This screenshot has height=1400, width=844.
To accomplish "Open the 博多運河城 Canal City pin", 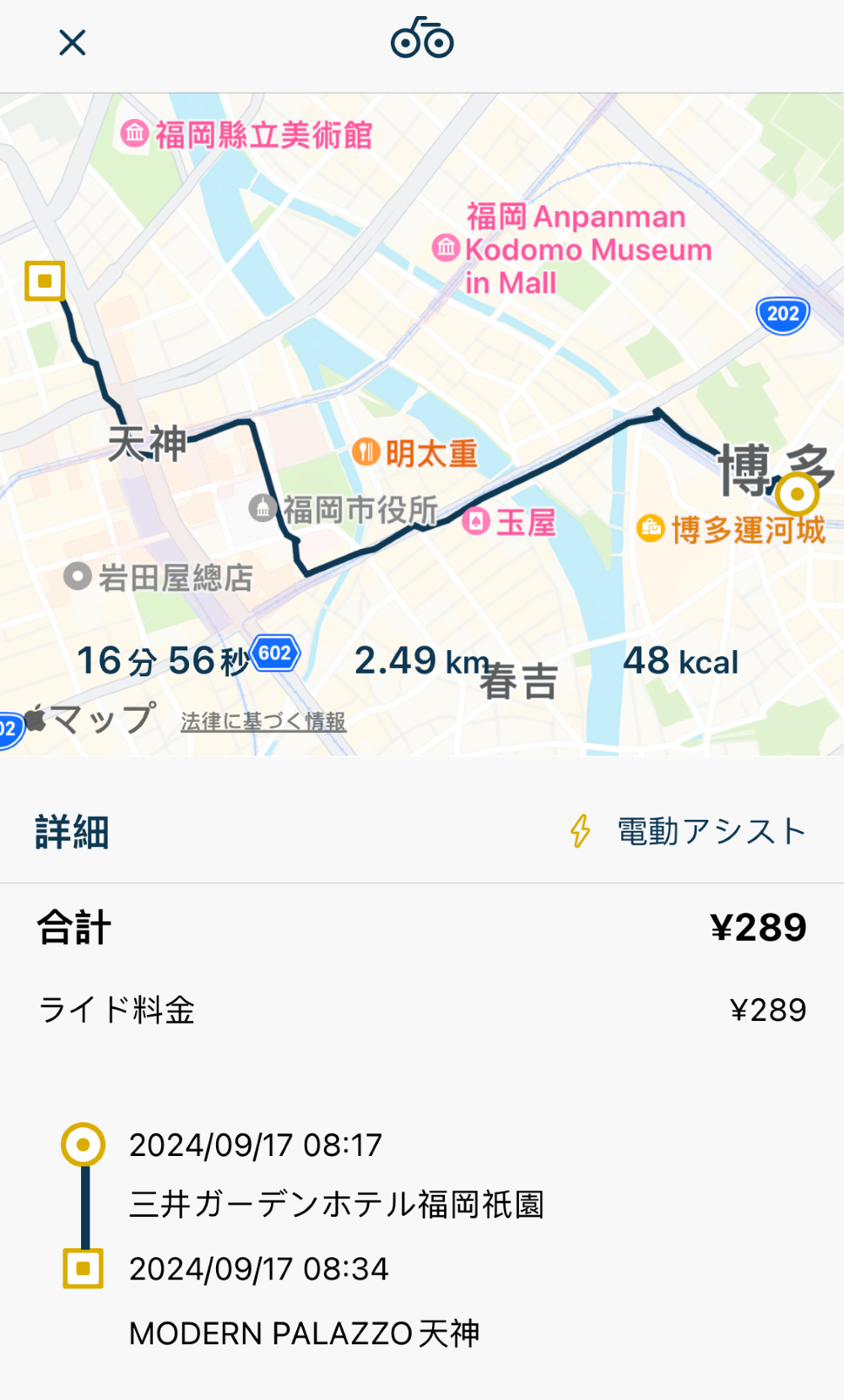I will tap(650, 527).
